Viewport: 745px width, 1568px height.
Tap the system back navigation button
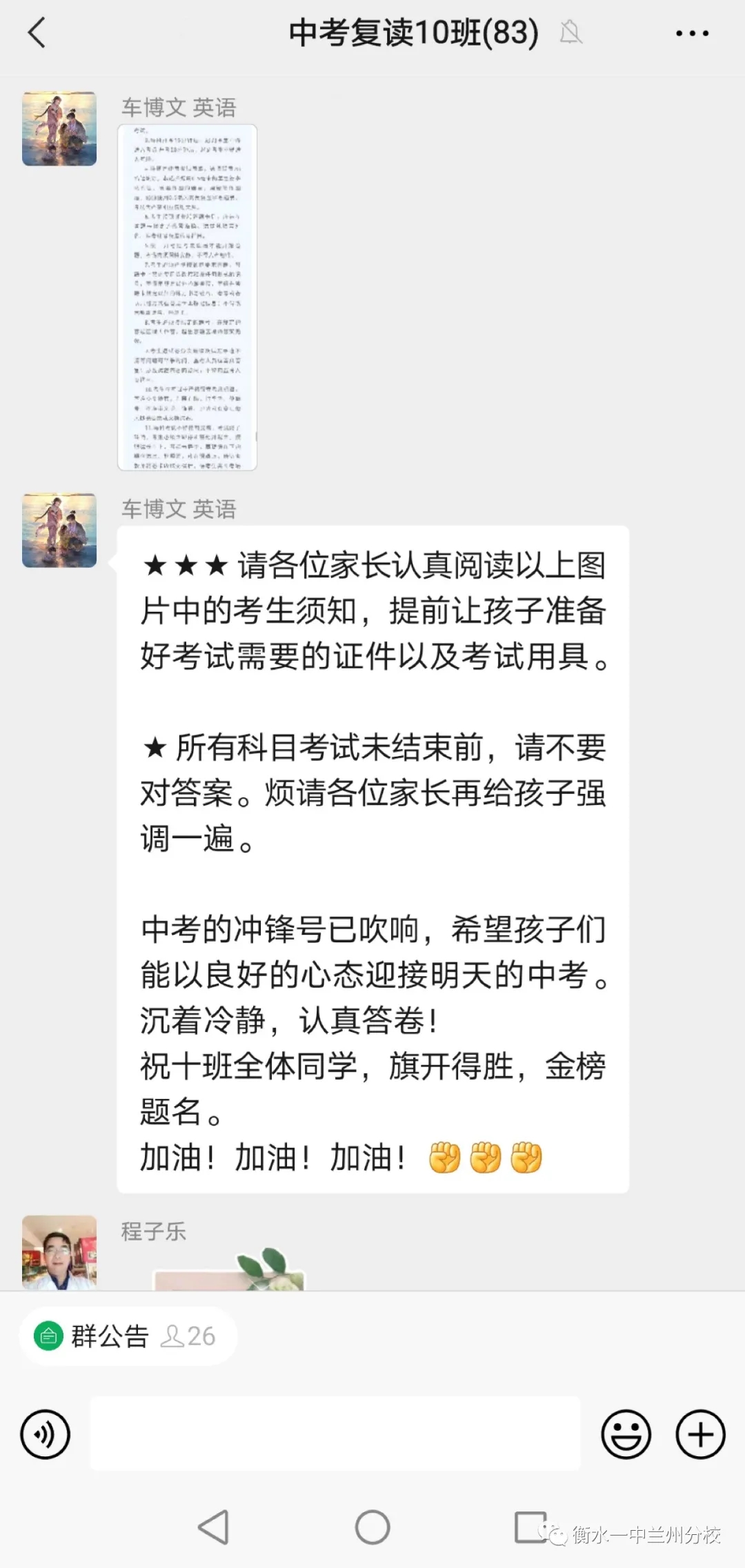tap(213, 1527)
